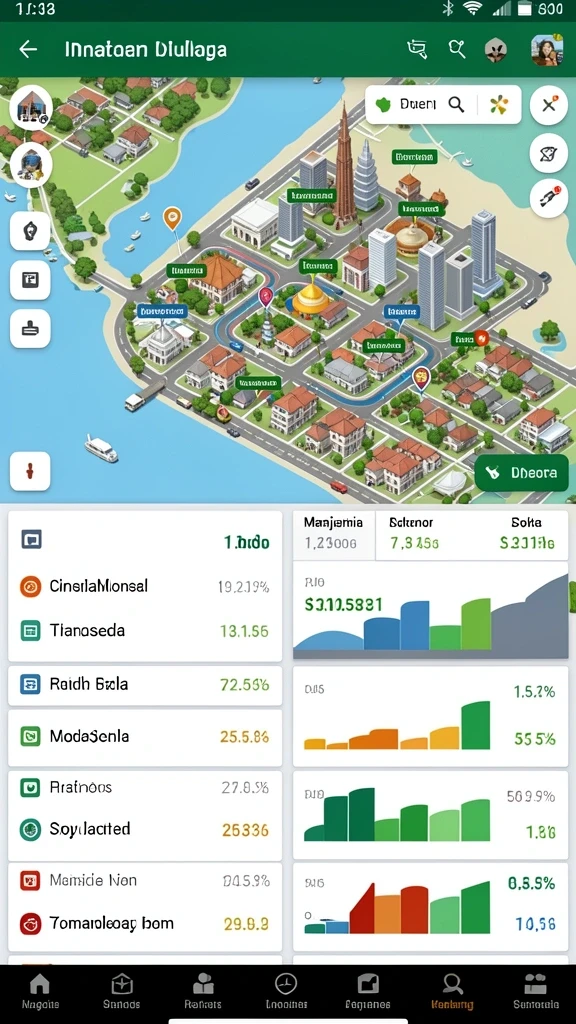The height and width of the screenshot is (1024, 576).
Task: Go back using the top-left arrow
Action: tap(28, 50)
